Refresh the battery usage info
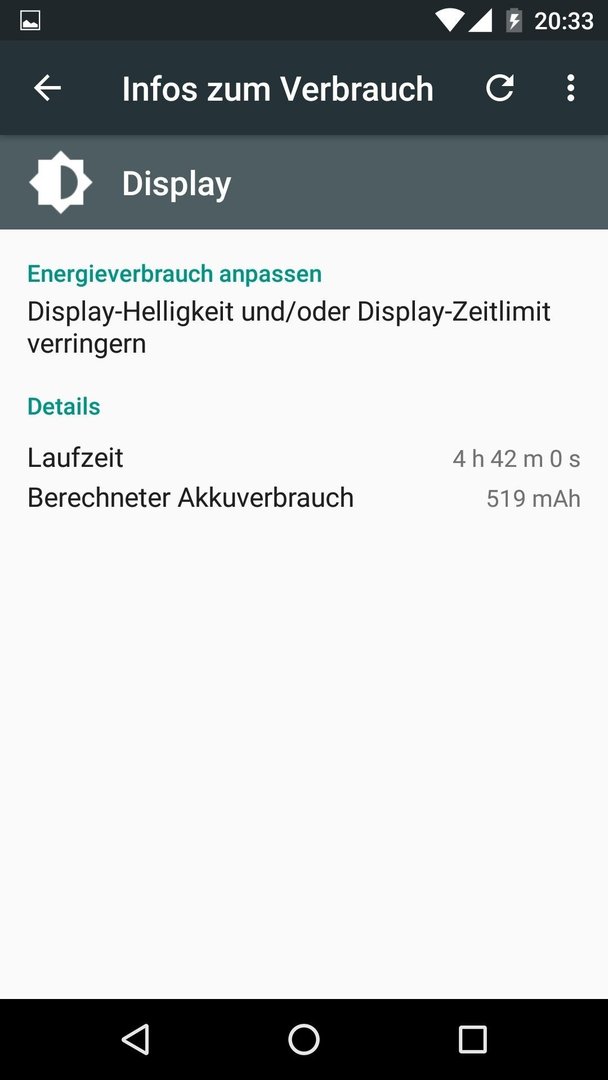This screenshot has width=608, height=1080. [x=499, y=88]
